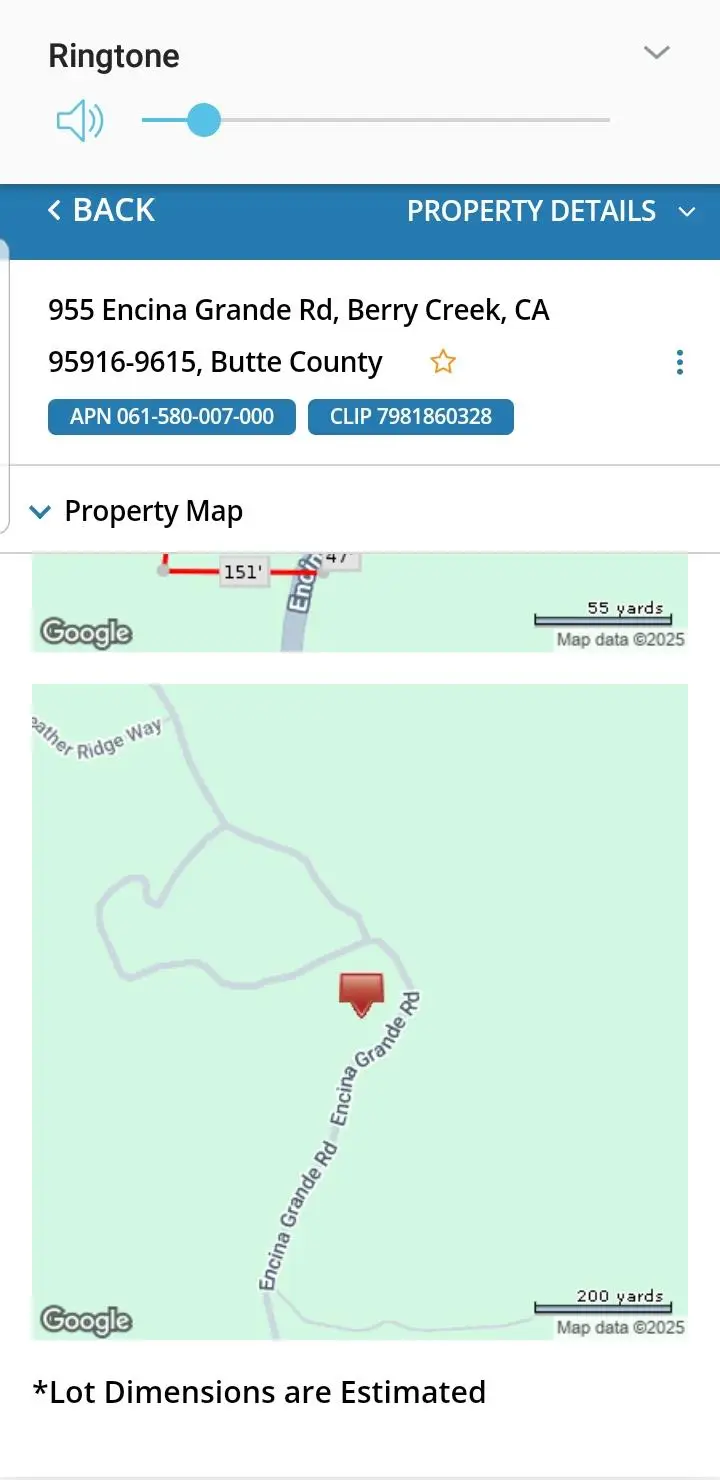Image resolution: width=720 pixels, height=1480 pixels.
Task: Click the CLIP 7981860328 badge
Action: point(411,417)
